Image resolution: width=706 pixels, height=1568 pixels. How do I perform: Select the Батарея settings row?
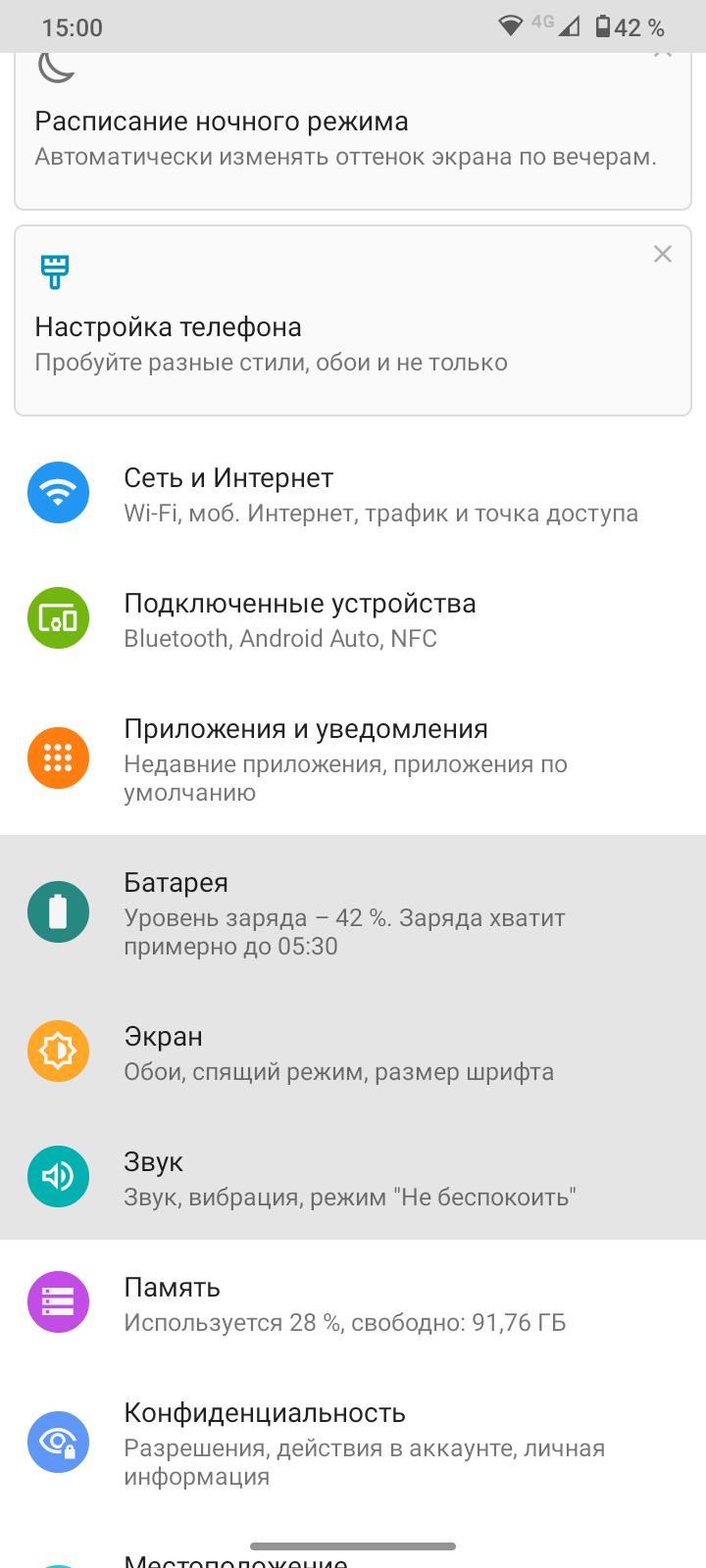353,913
